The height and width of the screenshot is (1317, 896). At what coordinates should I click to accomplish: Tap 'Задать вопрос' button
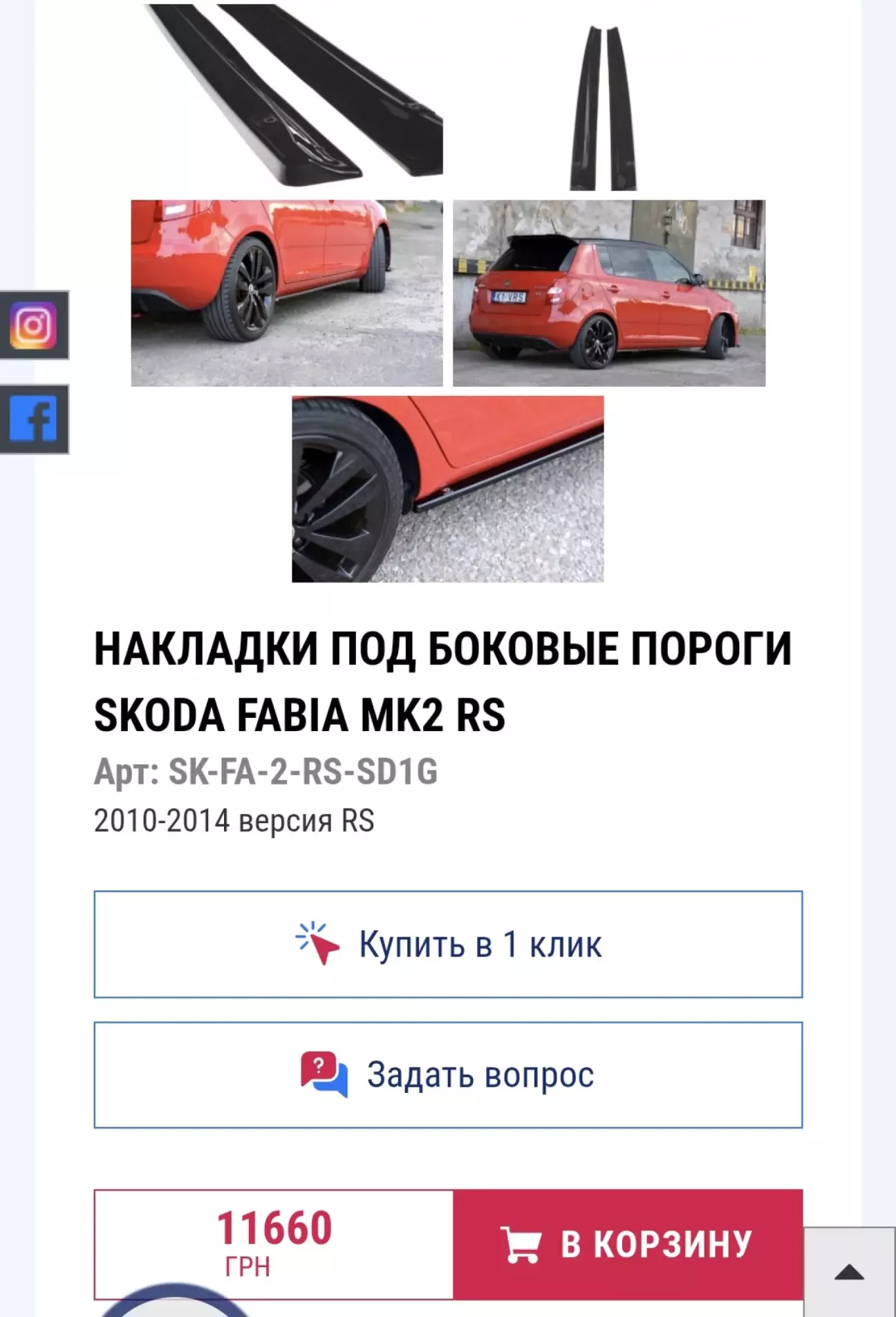448,1075
